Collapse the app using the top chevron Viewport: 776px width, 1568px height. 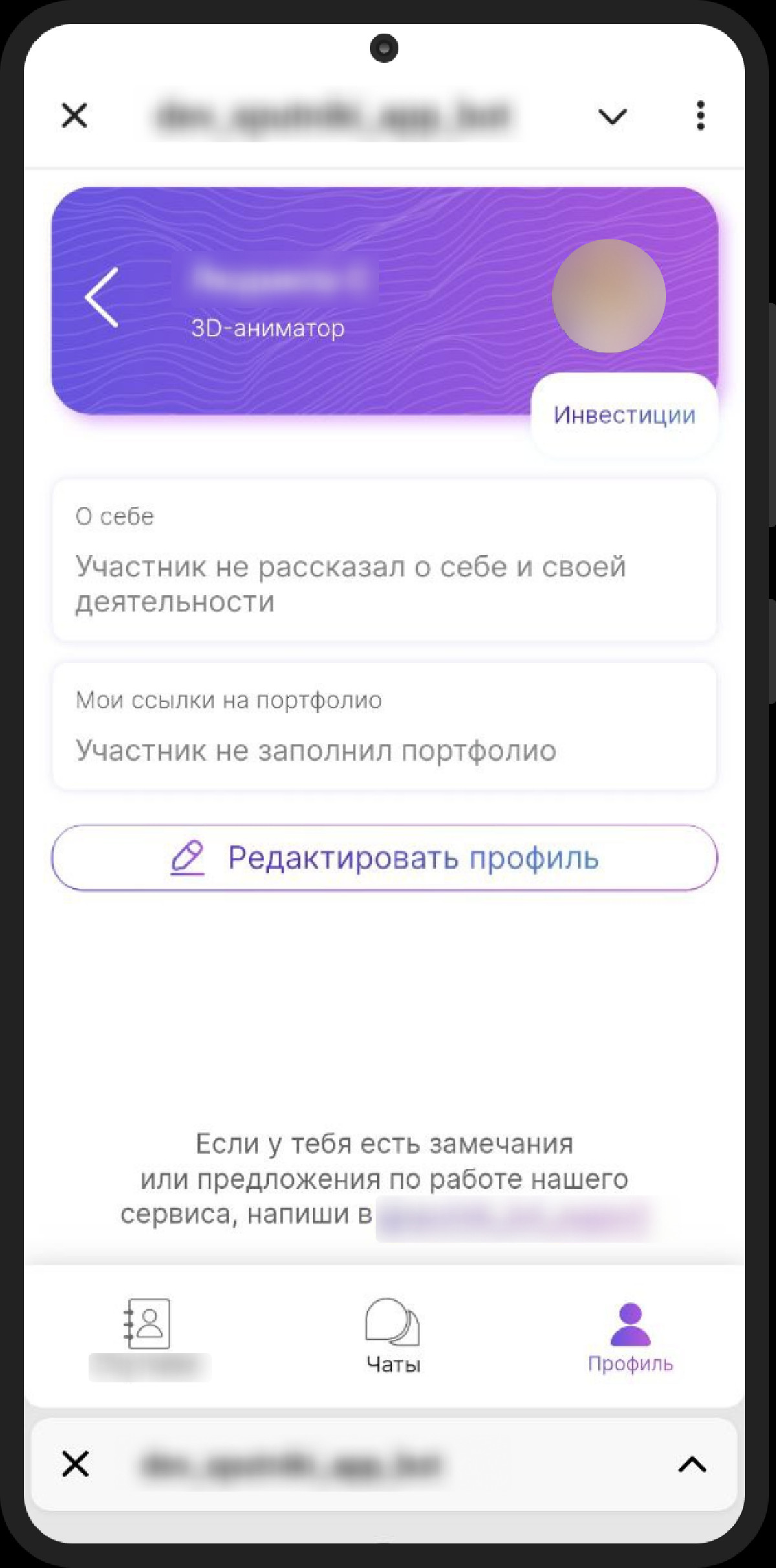612,116
